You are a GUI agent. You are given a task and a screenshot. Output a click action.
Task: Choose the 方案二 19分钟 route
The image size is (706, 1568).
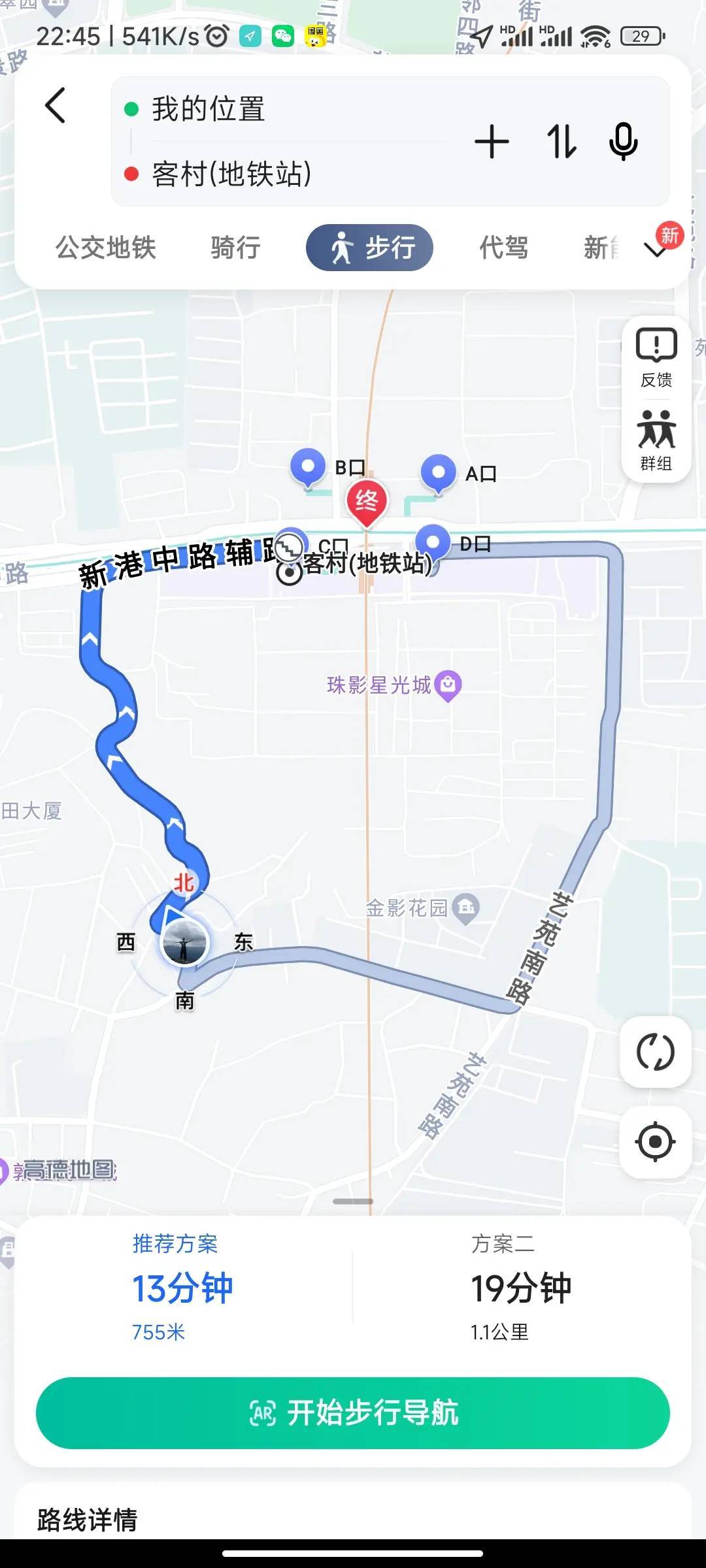click(521, 1287)
